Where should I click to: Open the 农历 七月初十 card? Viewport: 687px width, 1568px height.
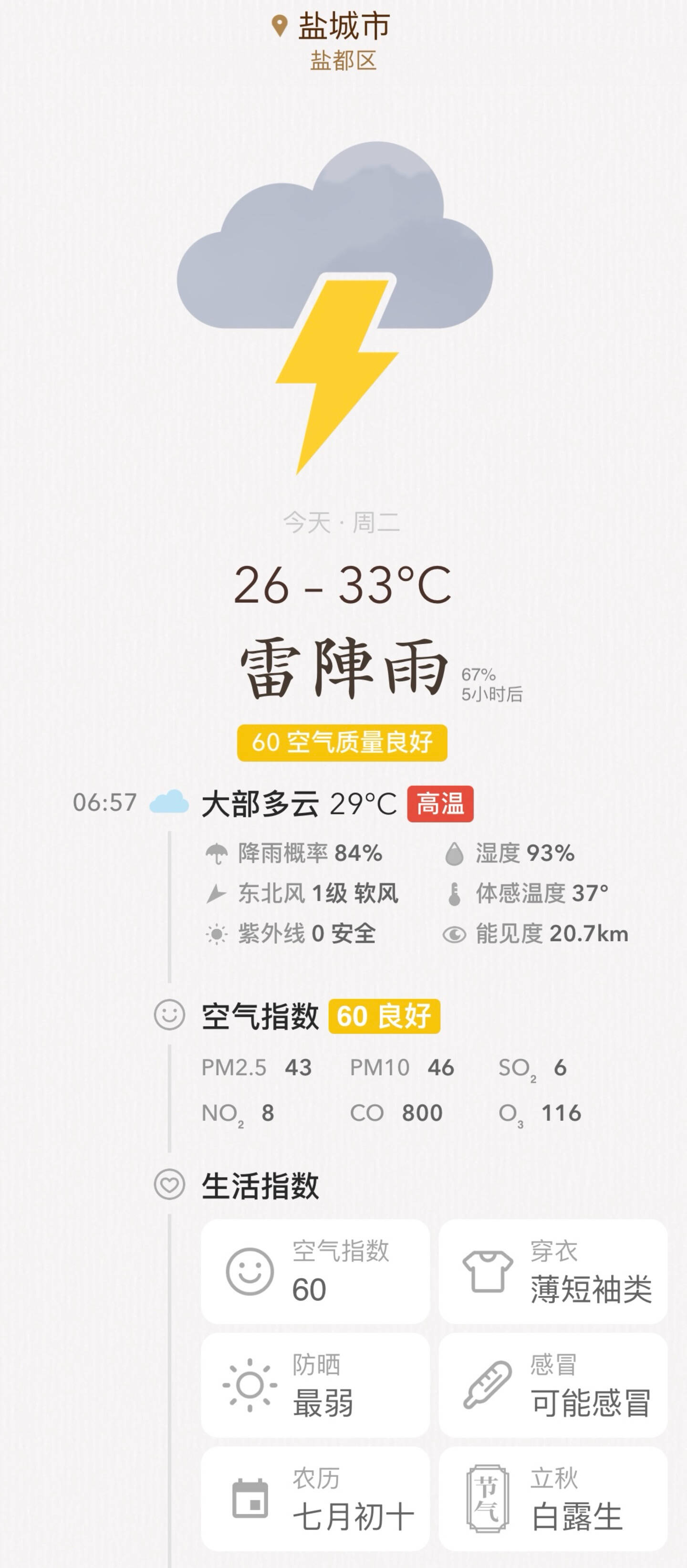point(315,1499)
